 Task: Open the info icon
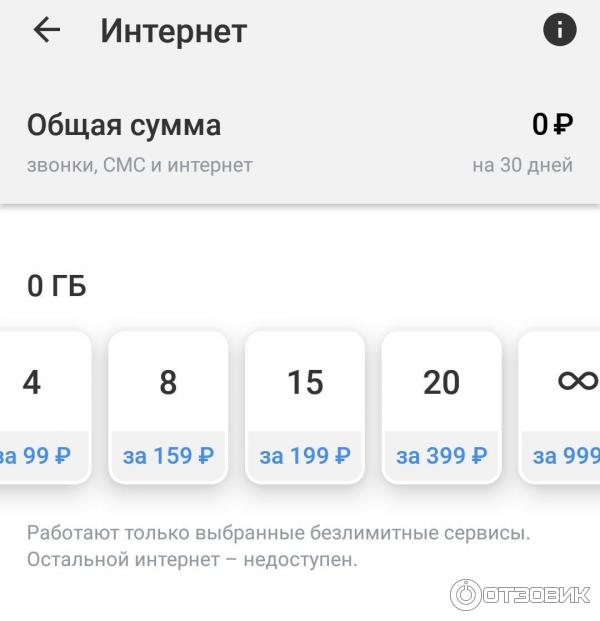coord(560,30)
